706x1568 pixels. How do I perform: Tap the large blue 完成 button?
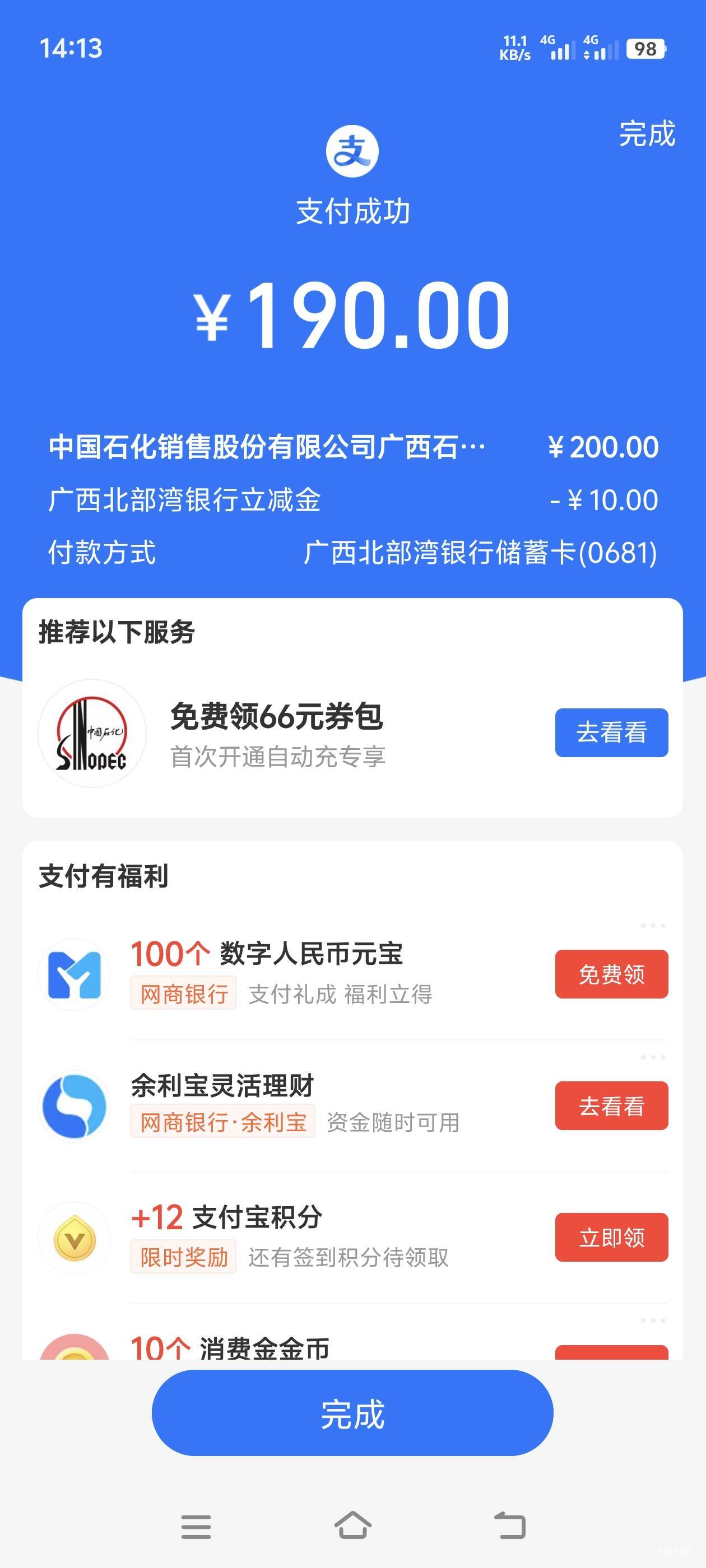[352, 1413]
